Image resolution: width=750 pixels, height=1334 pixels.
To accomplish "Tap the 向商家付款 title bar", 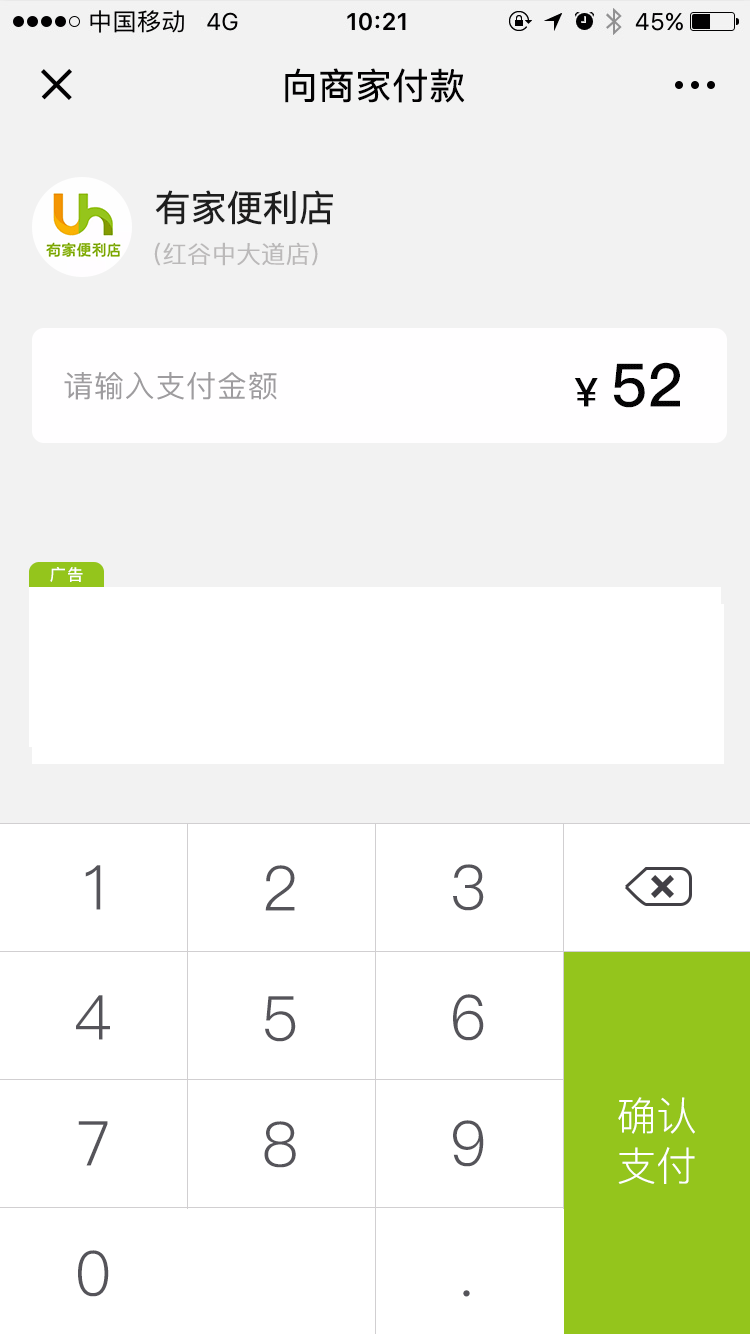I will point(375,85).
